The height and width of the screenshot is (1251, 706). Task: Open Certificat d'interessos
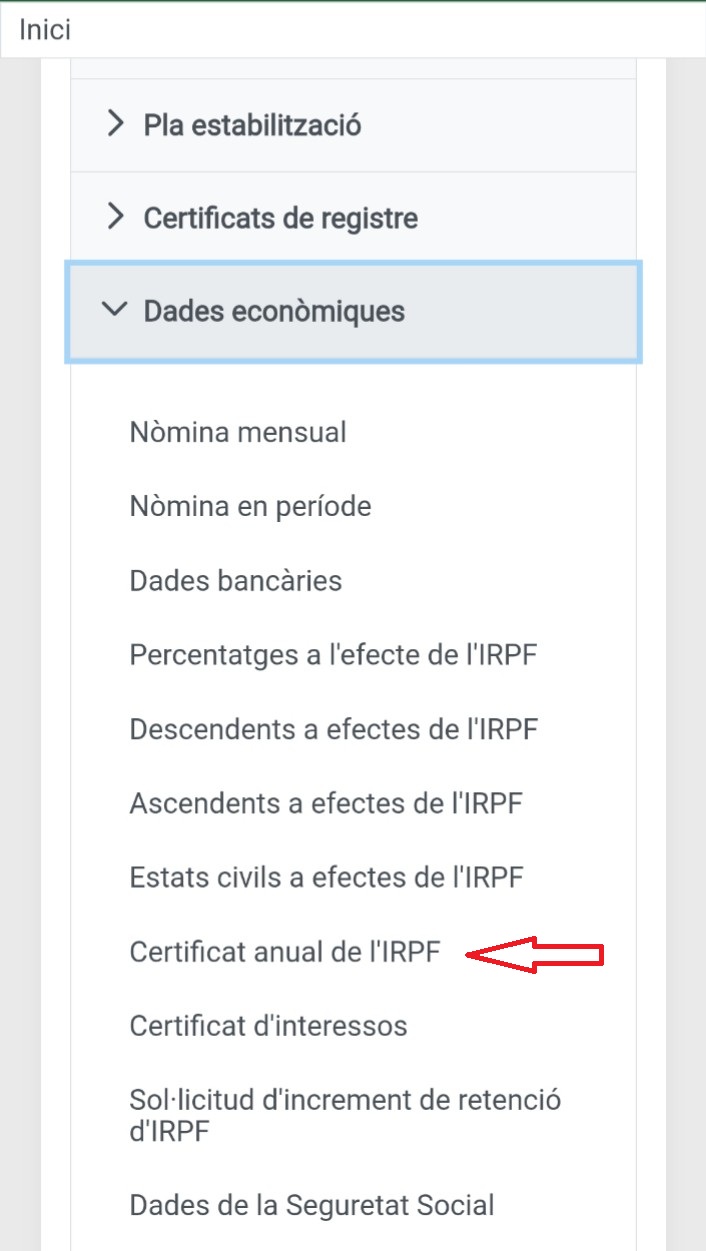click(268, 1025)
